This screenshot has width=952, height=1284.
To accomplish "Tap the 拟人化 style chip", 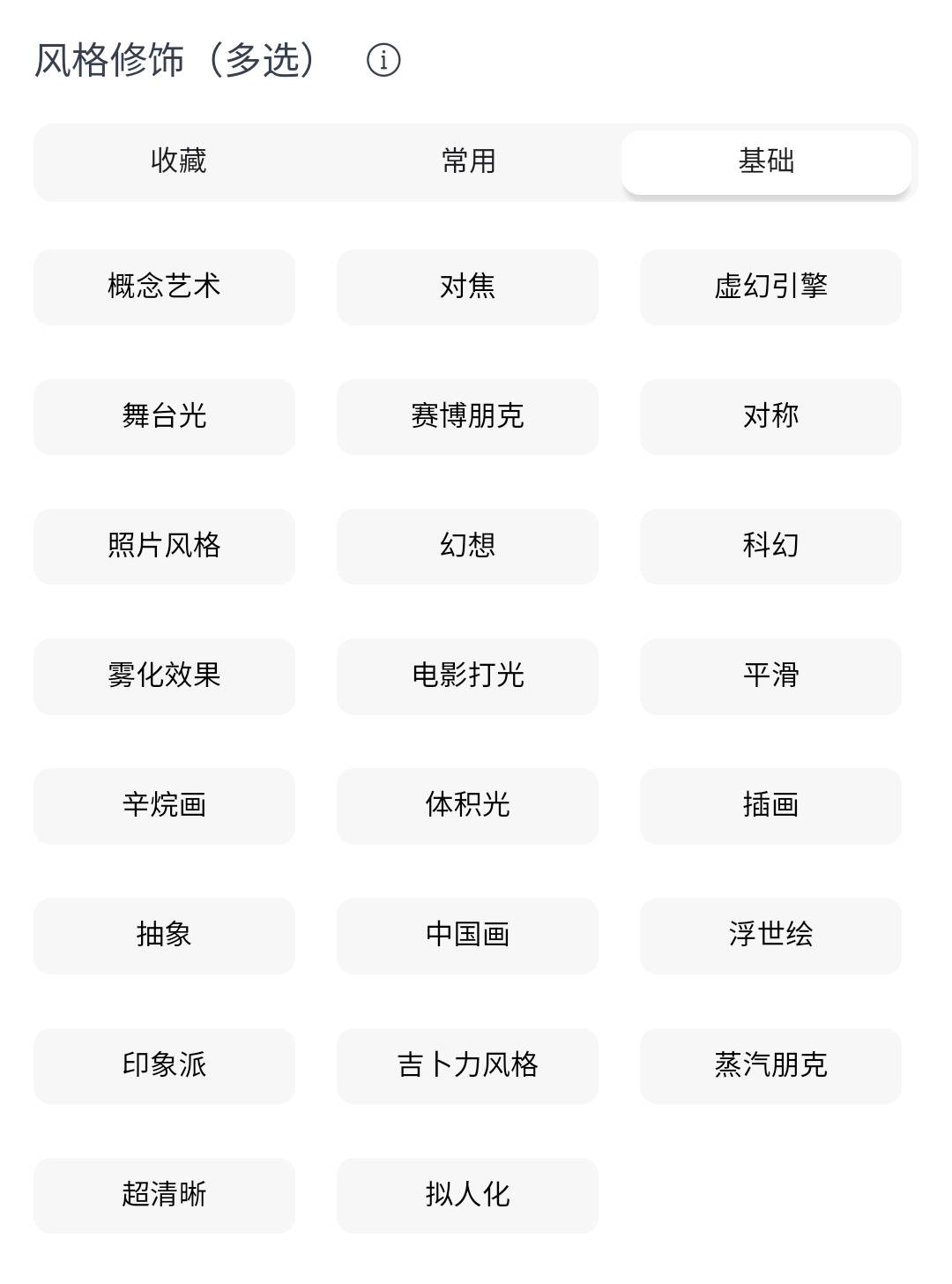I will [467, 1195].
